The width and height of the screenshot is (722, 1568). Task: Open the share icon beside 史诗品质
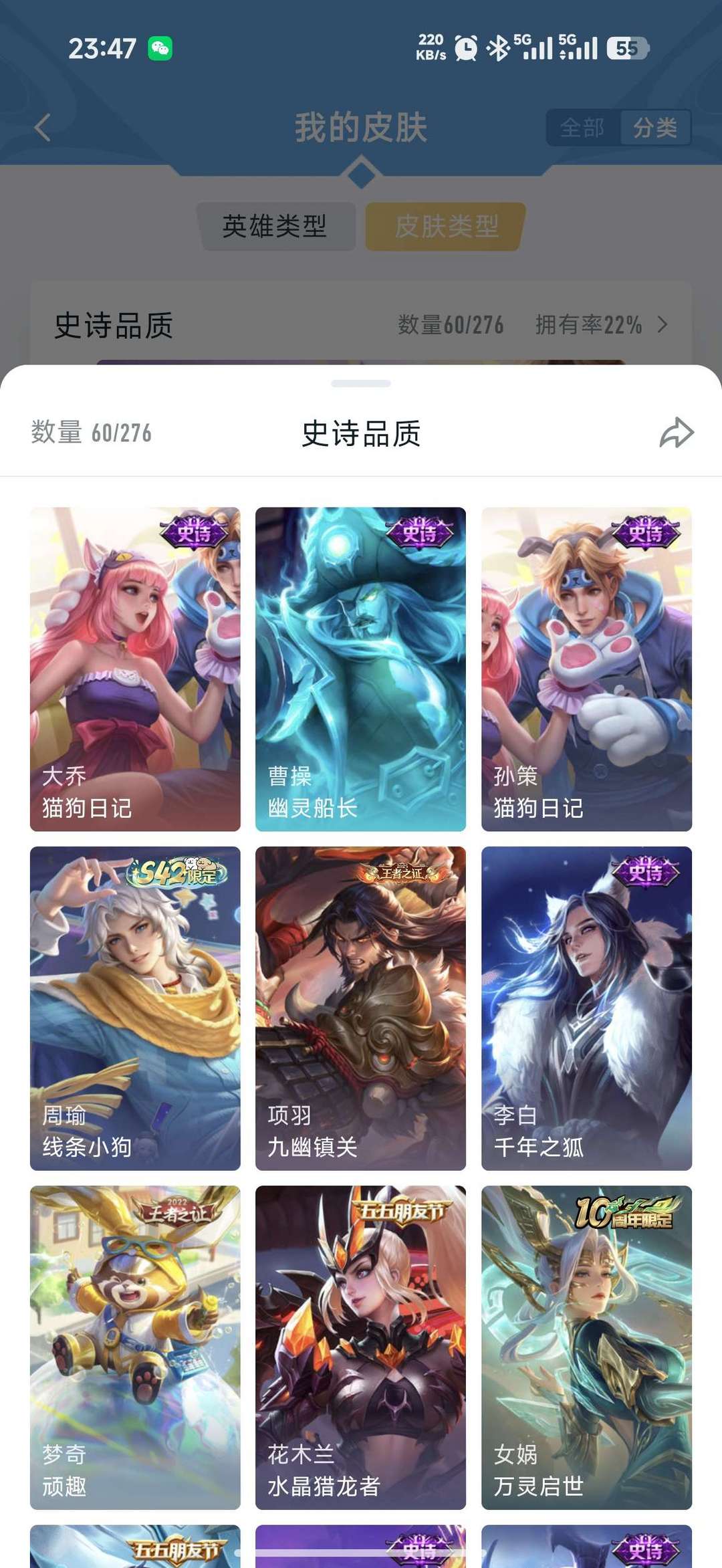[x=677, y=433]
